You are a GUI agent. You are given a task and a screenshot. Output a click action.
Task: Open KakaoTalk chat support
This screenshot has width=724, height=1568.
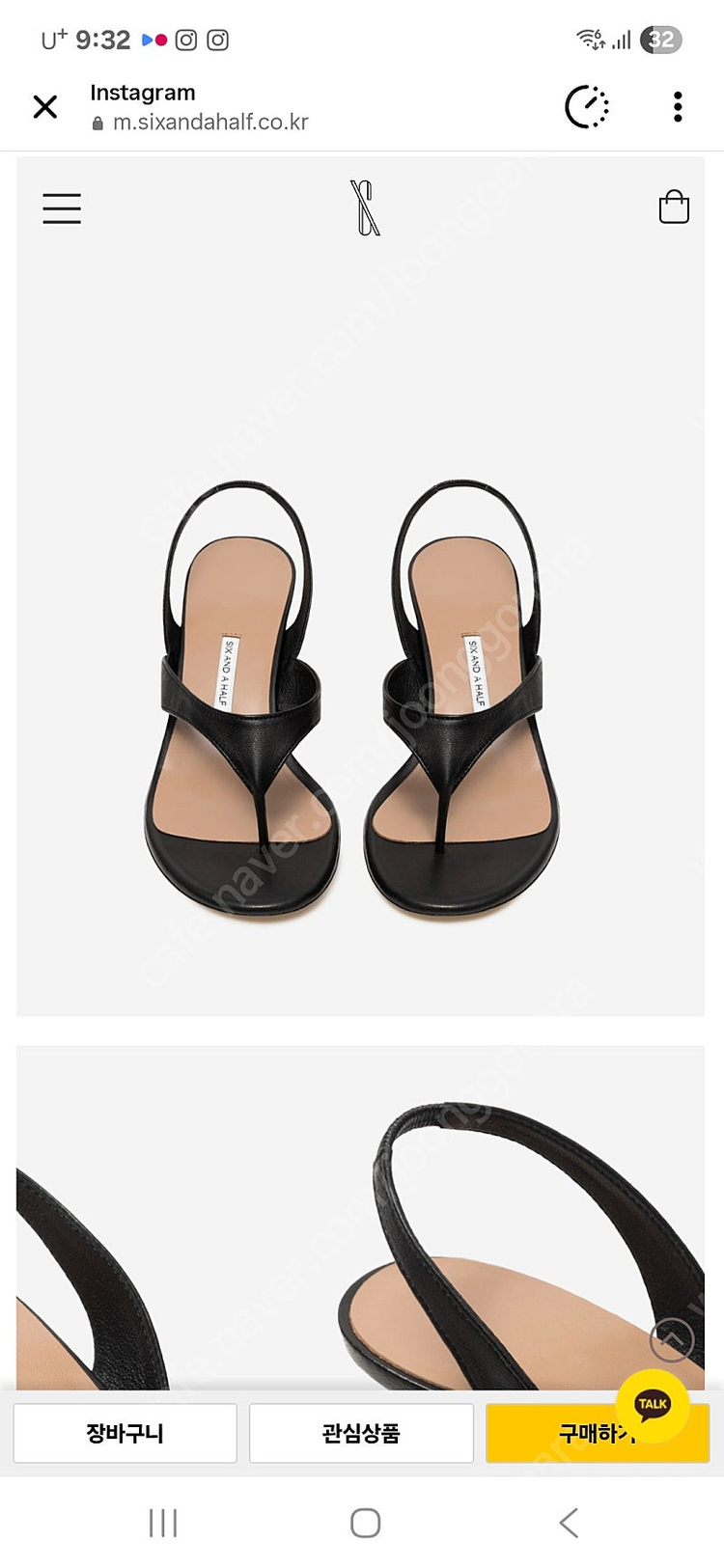coord(653,1405)
